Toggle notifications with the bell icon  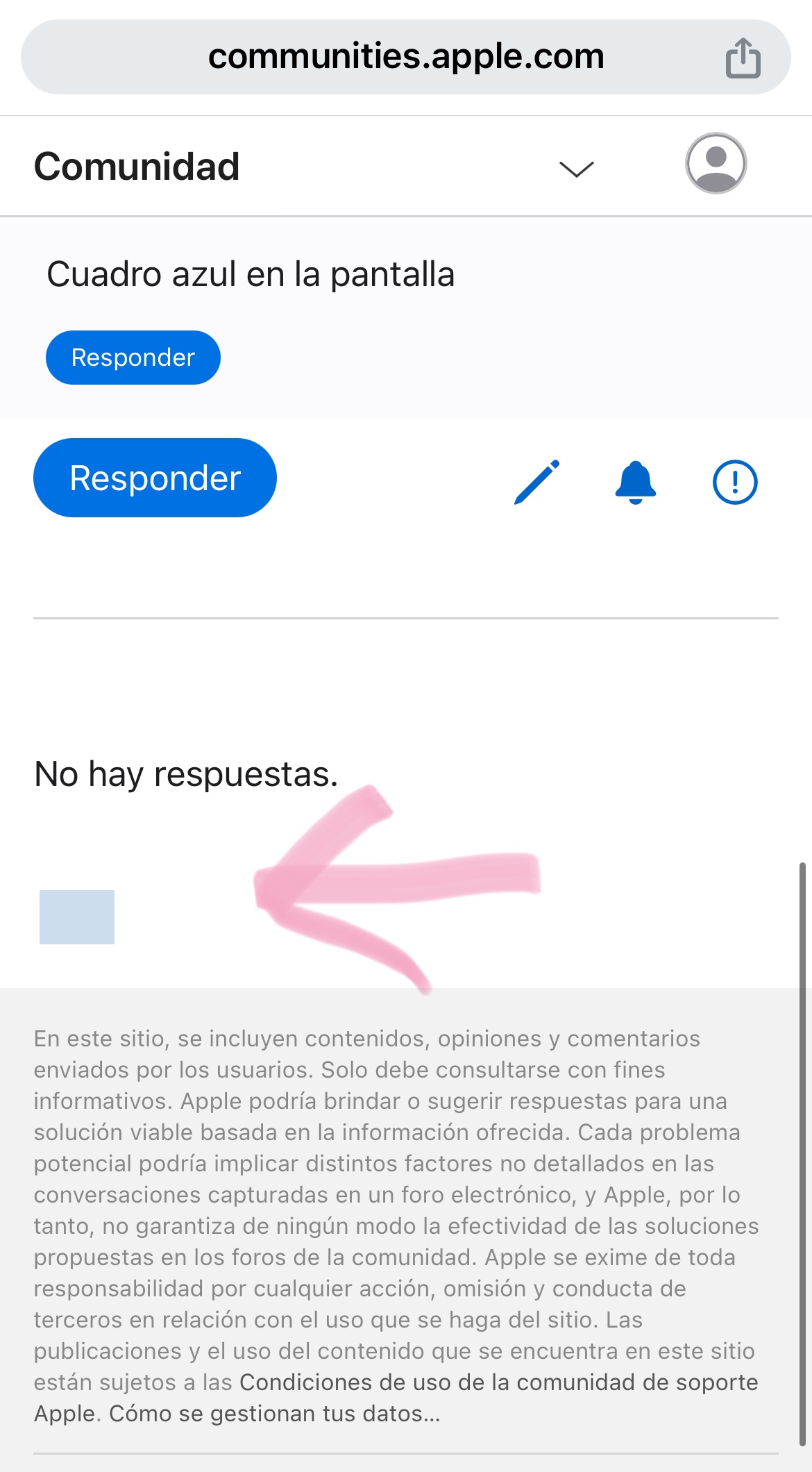635,482
